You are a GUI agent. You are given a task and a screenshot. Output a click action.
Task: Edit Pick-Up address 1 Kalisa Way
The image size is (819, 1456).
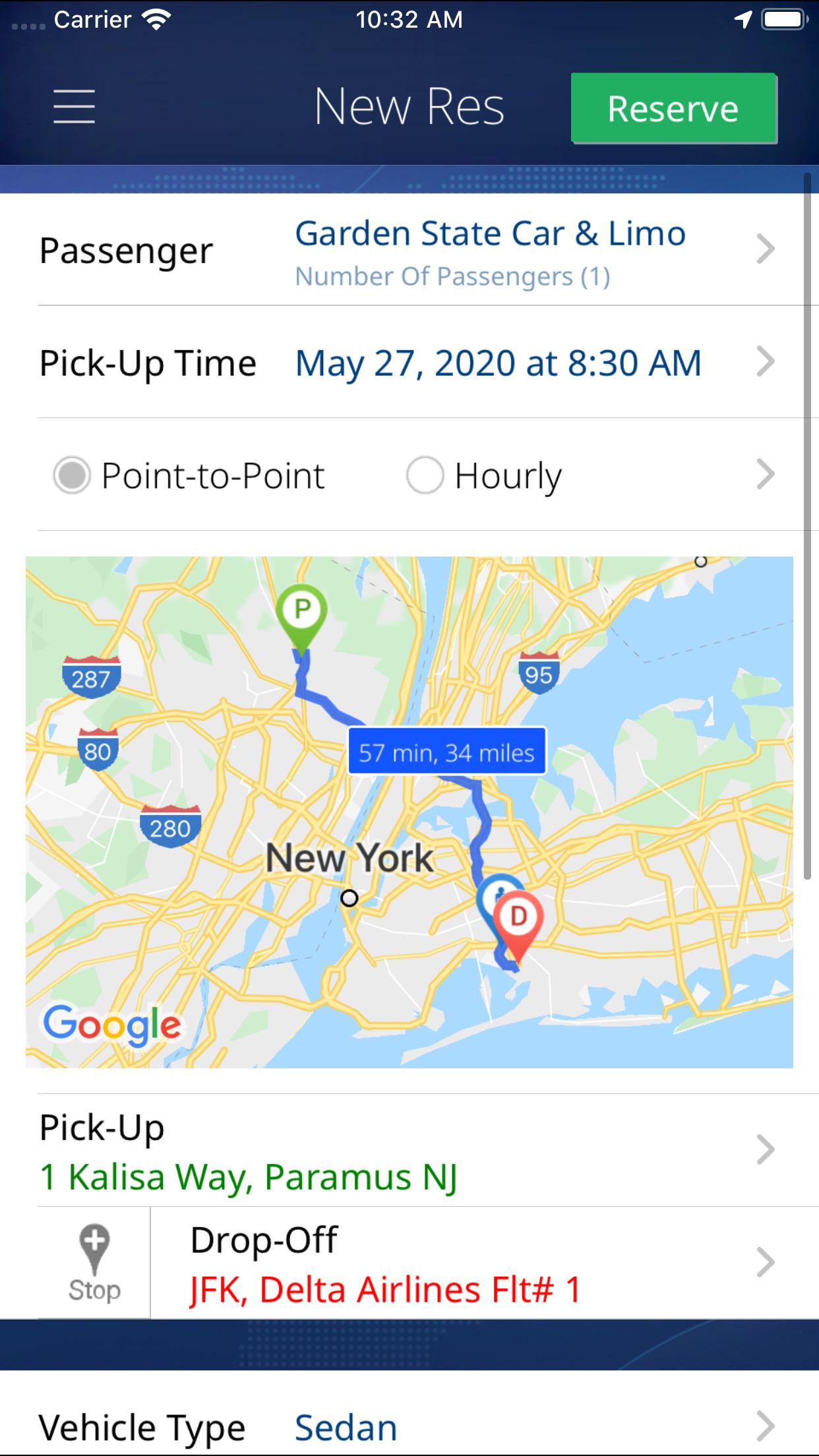click(409, 1151)
